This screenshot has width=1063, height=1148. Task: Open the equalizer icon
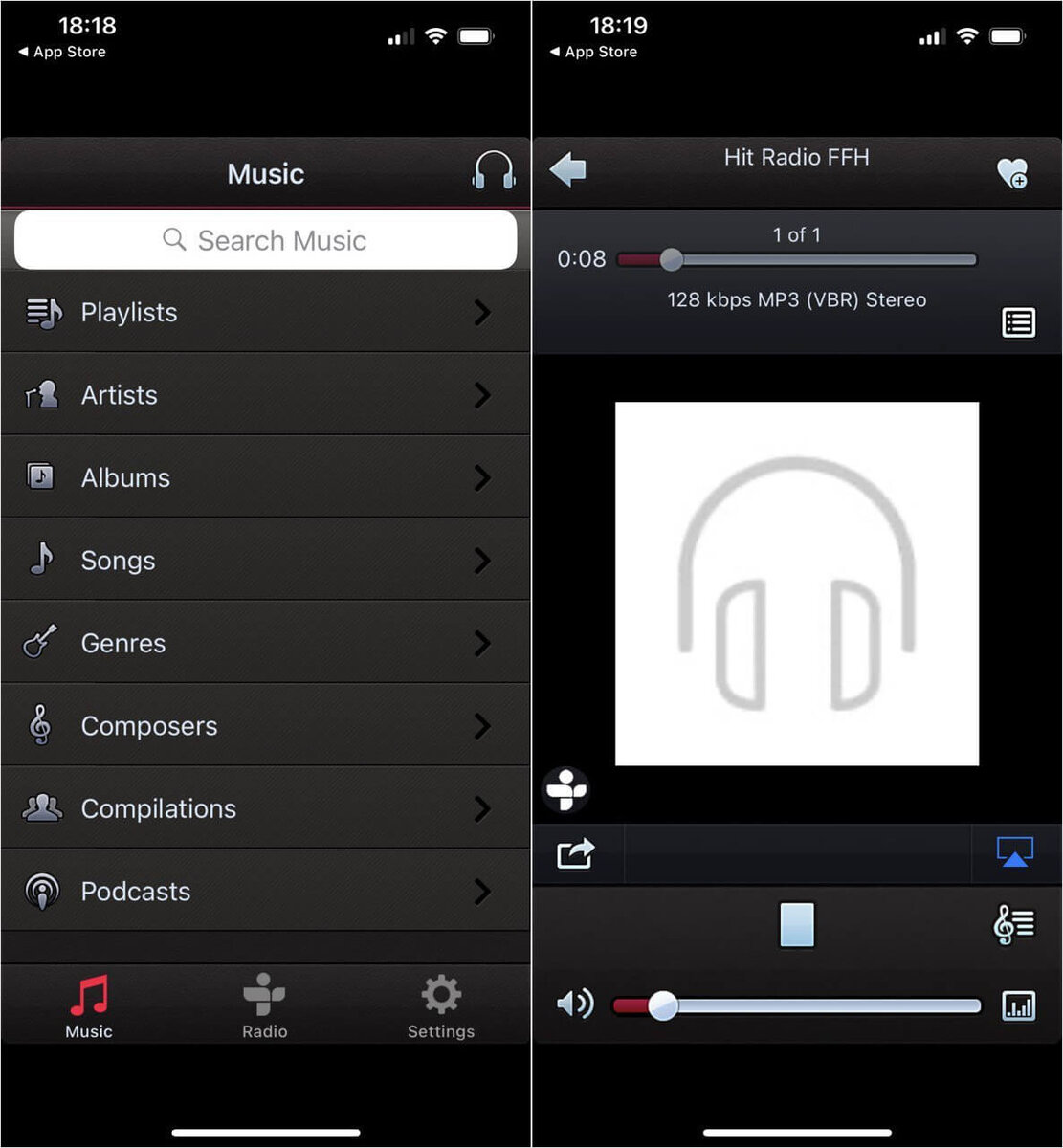pos(1018,1005)
